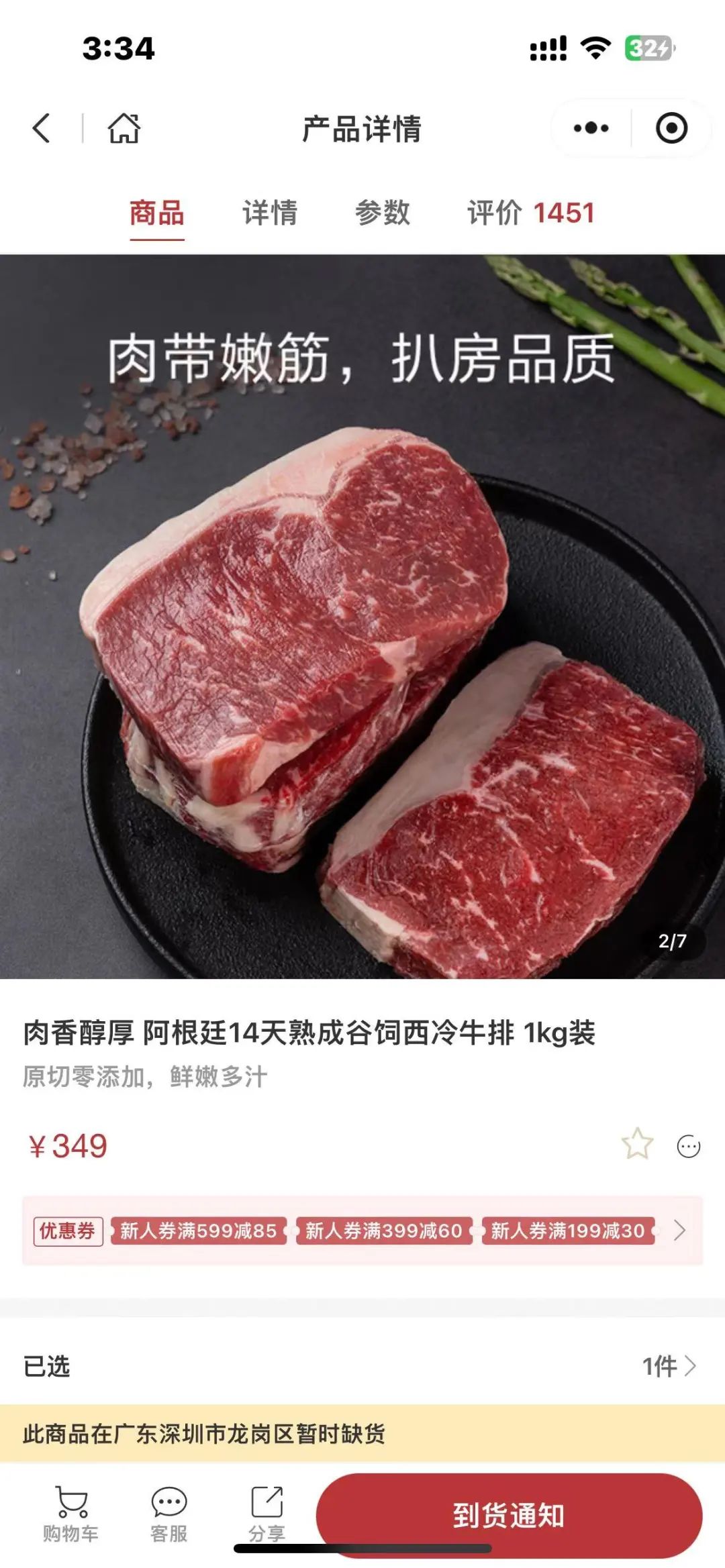This screenshot has height=1568, width=725.
Task: Claim the 新人券满199减30 coupon
Action: click(x=568, y=1231)
